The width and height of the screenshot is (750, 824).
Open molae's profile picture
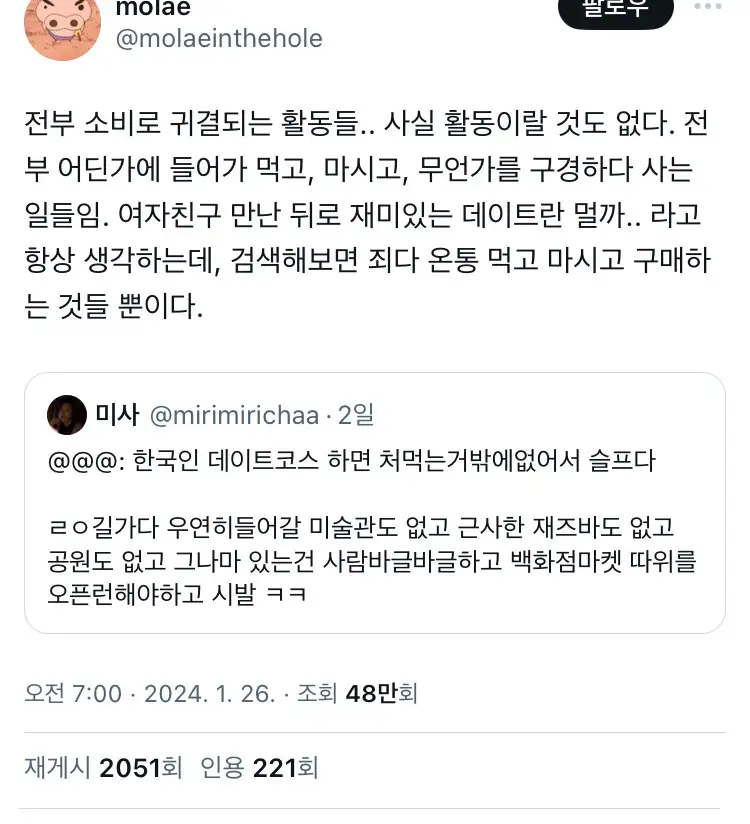tap(63, 24)
